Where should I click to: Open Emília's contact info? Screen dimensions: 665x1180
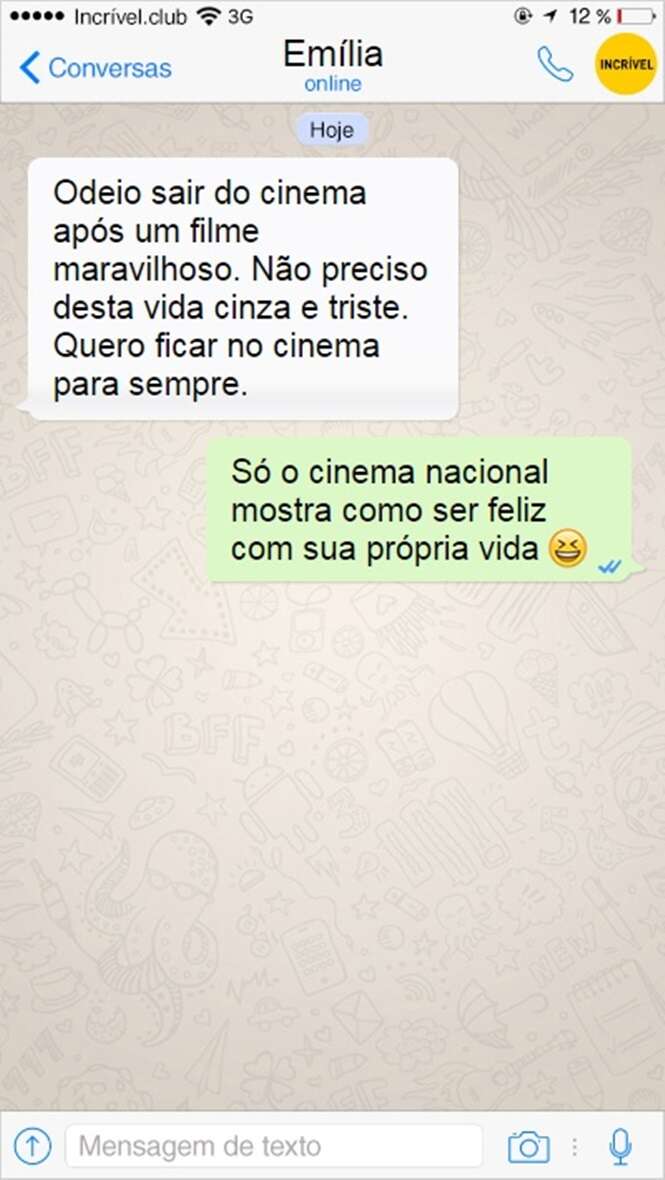(332, 65)
